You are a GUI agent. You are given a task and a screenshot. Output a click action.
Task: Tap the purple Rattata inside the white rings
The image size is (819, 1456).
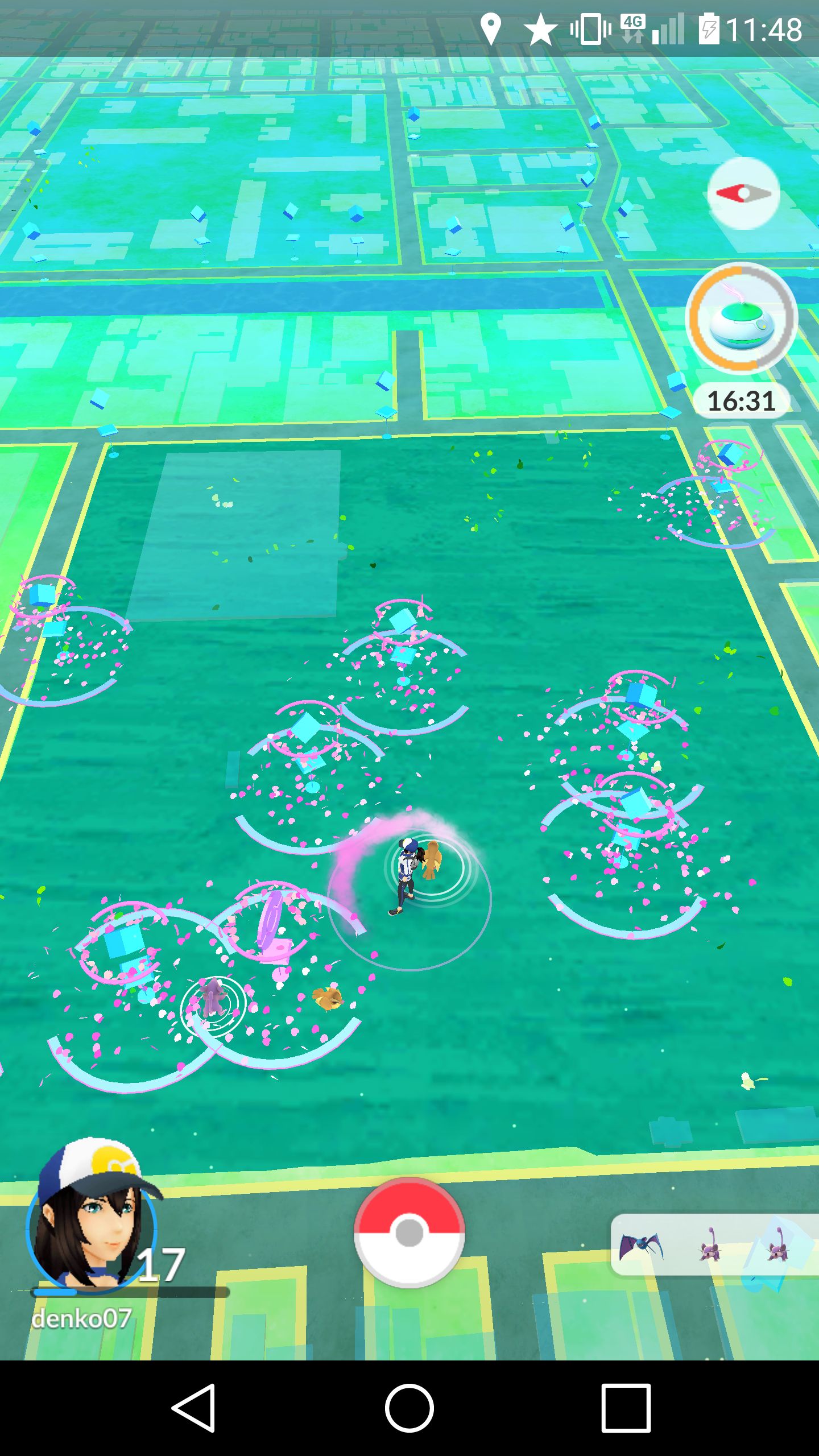213,996
